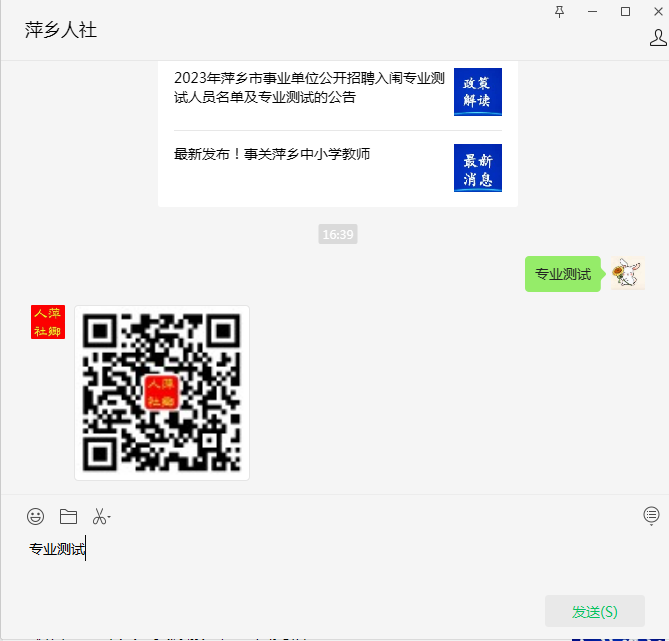The height and width of the screenshot is (641, 669).
Task: Open the emoji picker
Action: tap(36, 517)
